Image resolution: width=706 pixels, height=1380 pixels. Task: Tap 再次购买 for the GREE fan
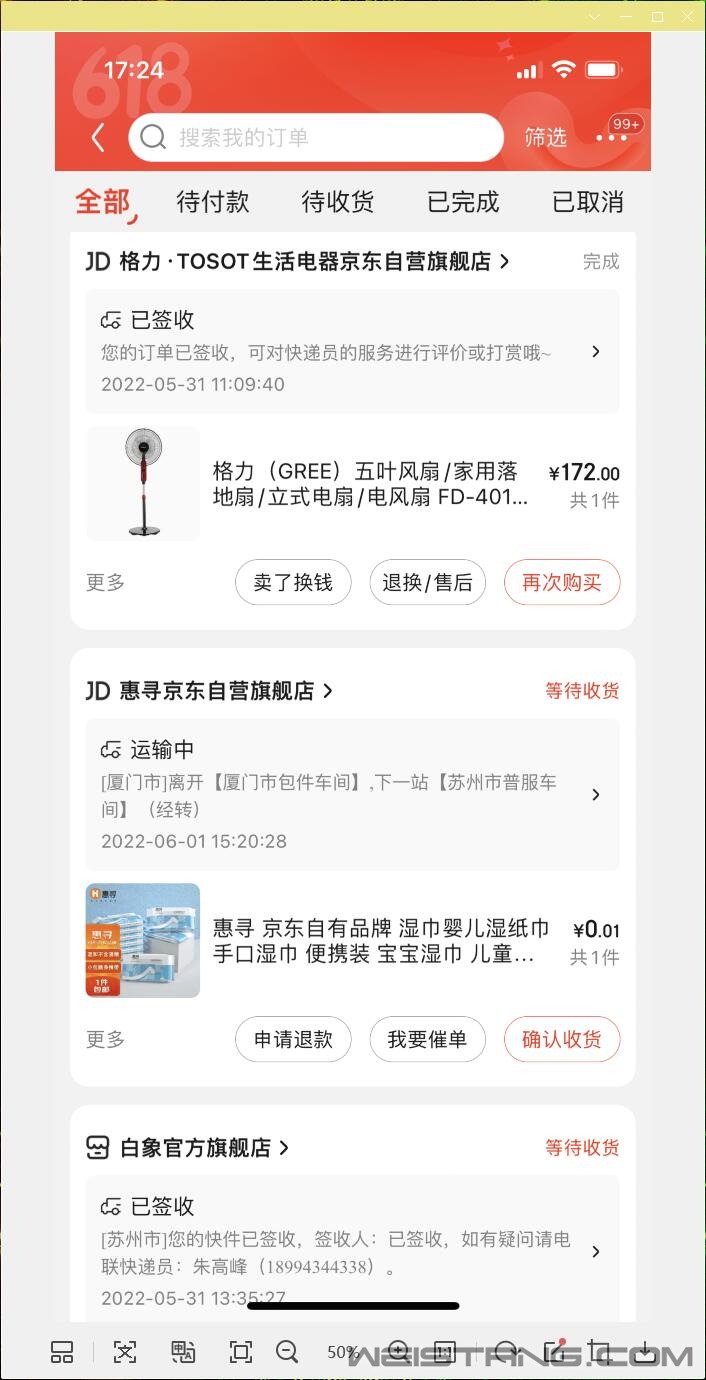(x=562, y=583)
